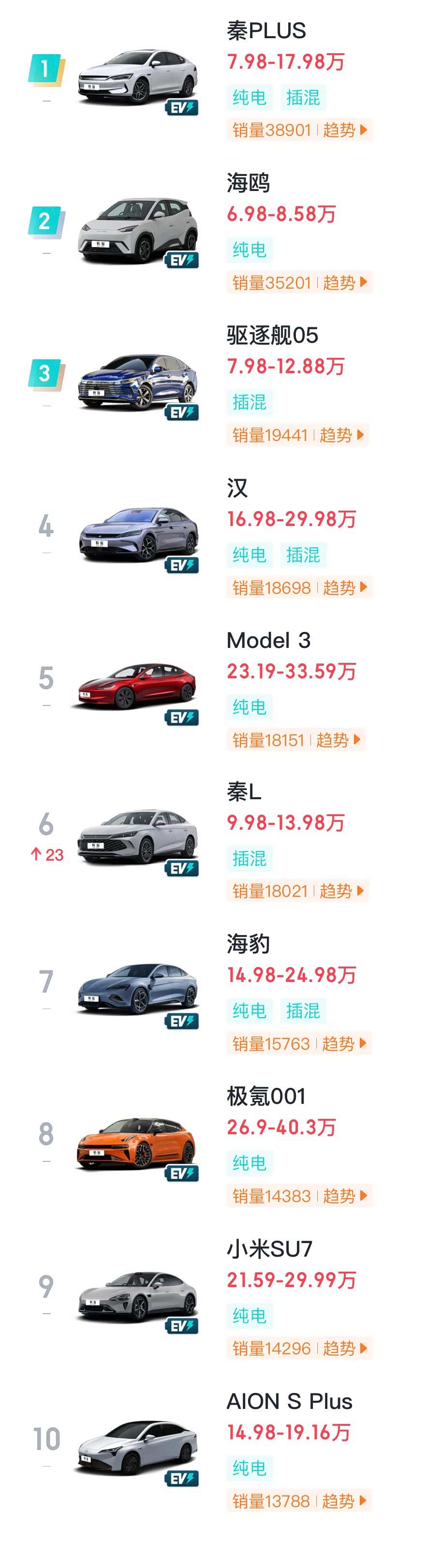The image size is (426, 1568).
Task: View sales trend for AION S Plus
Action: coord(344,1500)
